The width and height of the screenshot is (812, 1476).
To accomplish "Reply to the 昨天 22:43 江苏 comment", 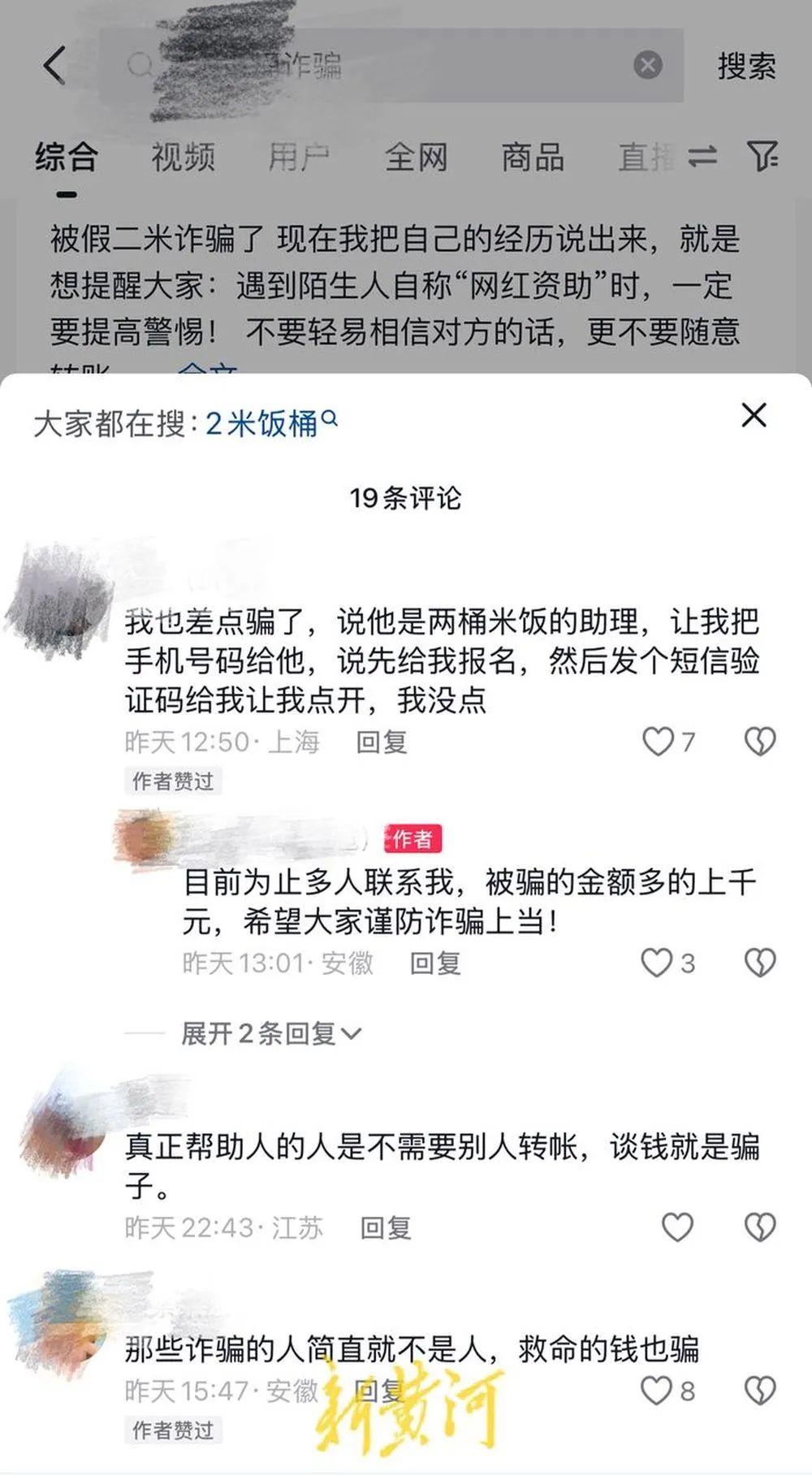I will 386,1227.
